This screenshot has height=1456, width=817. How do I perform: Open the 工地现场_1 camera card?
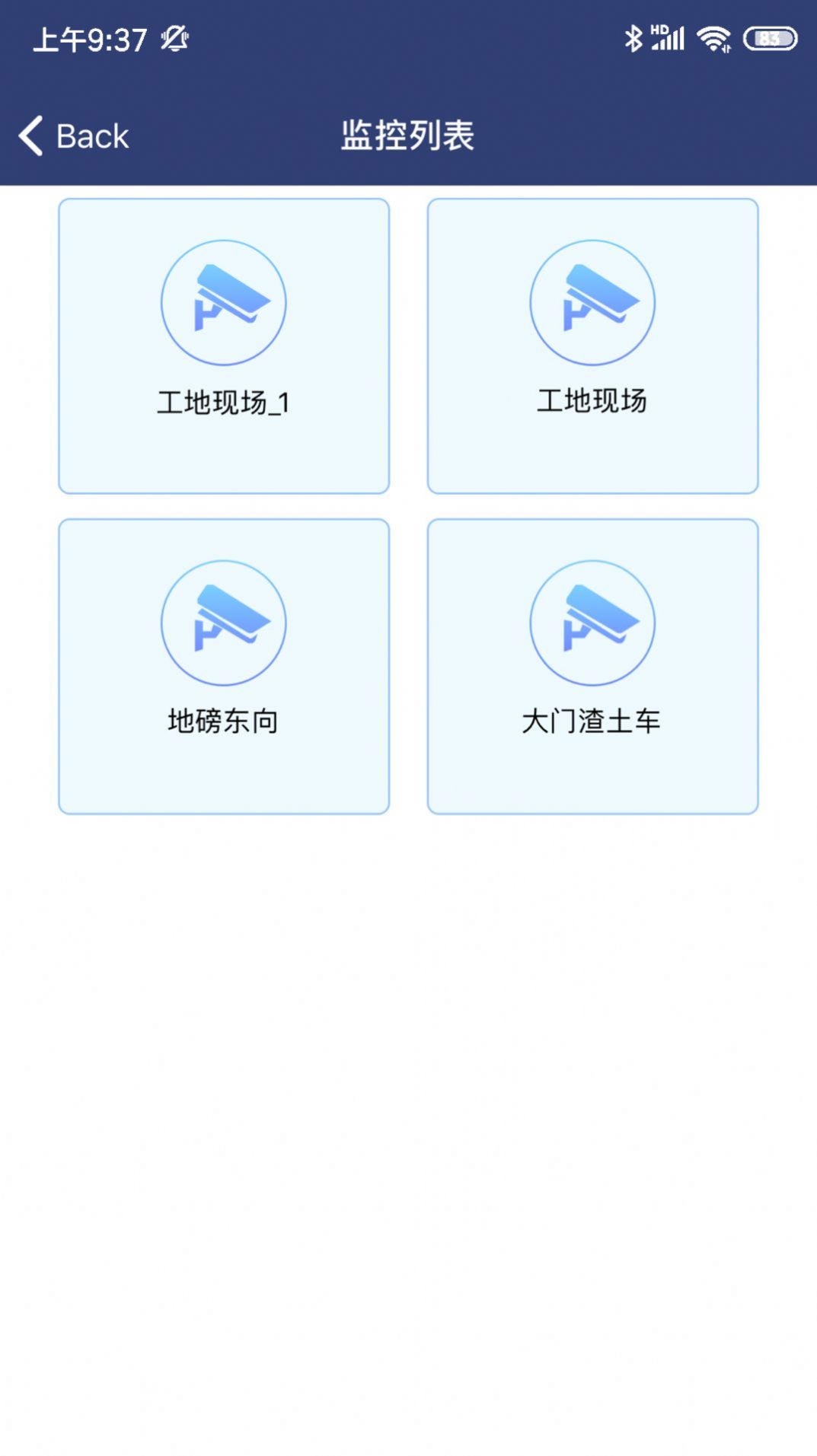[x=224, y=346]
